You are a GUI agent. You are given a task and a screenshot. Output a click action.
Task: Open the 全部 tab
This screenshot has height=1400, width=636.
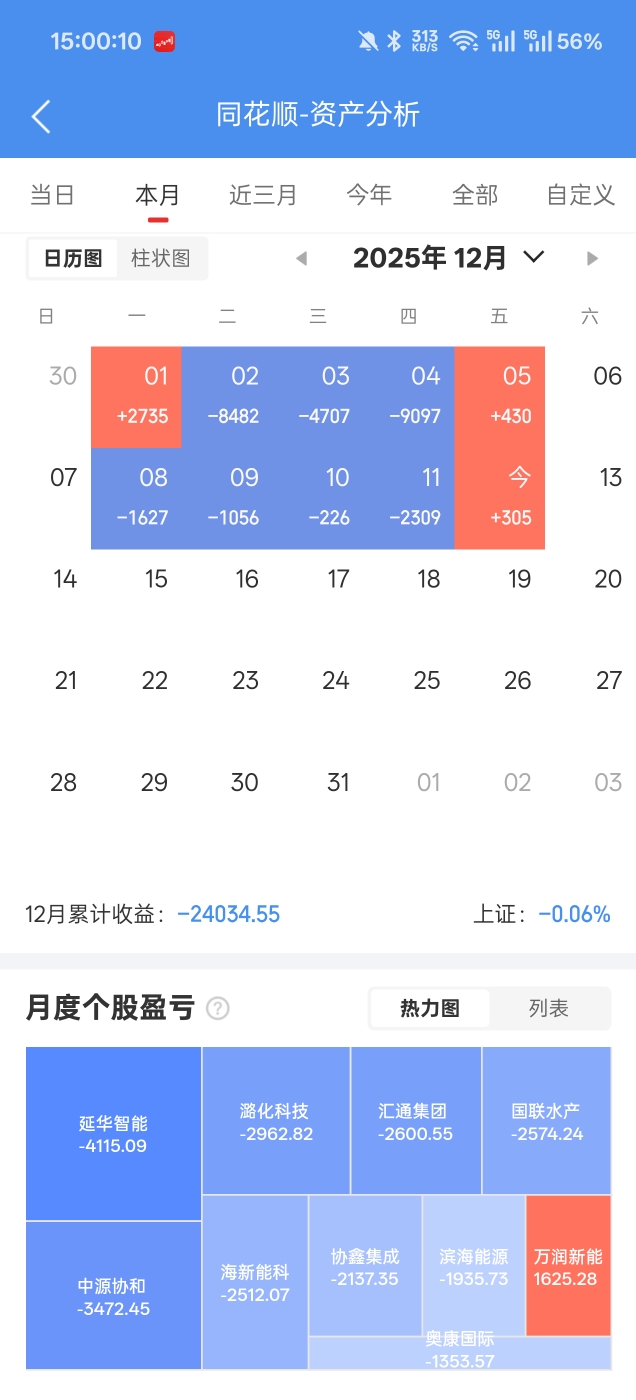click(475, 195)
